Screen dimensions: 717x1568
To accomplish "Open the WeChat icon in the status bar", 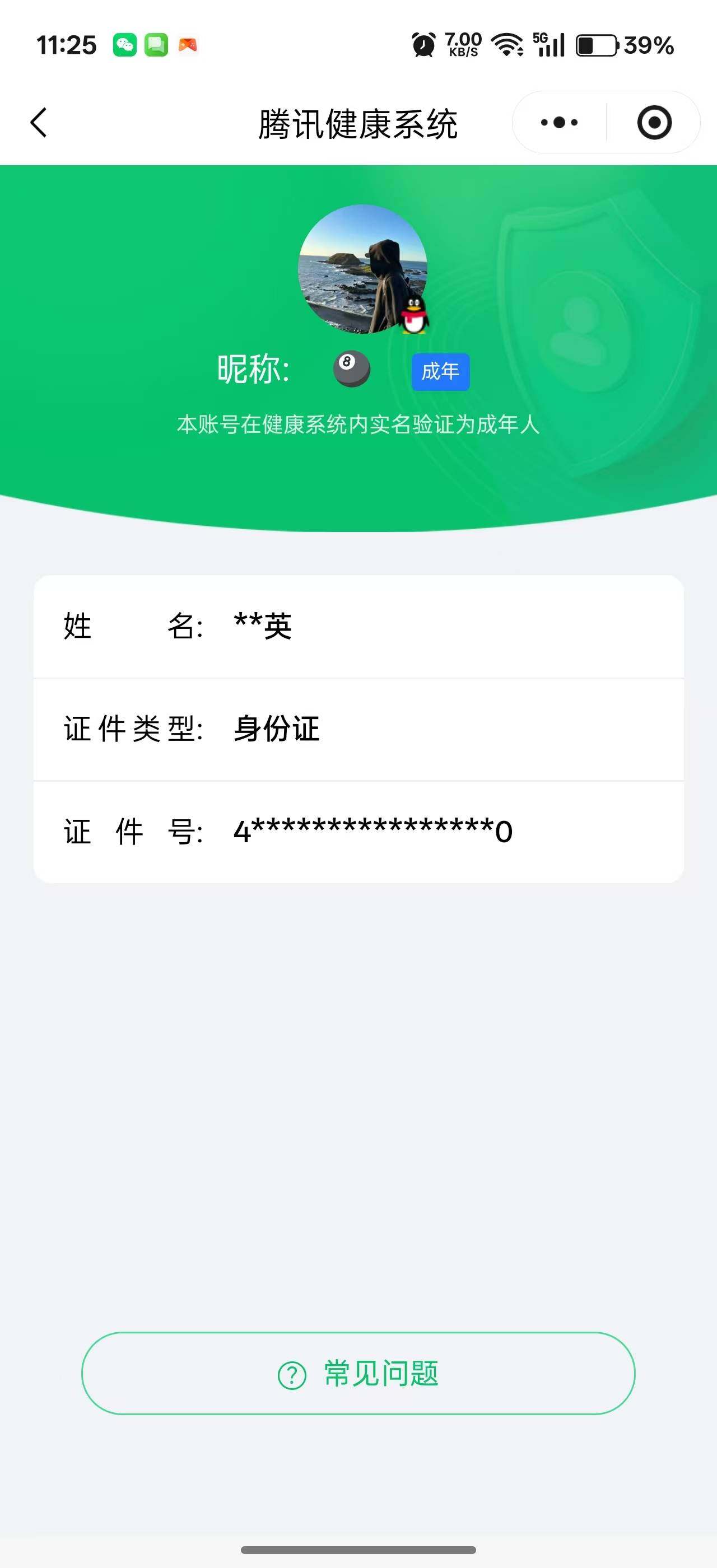I will 125,44.
